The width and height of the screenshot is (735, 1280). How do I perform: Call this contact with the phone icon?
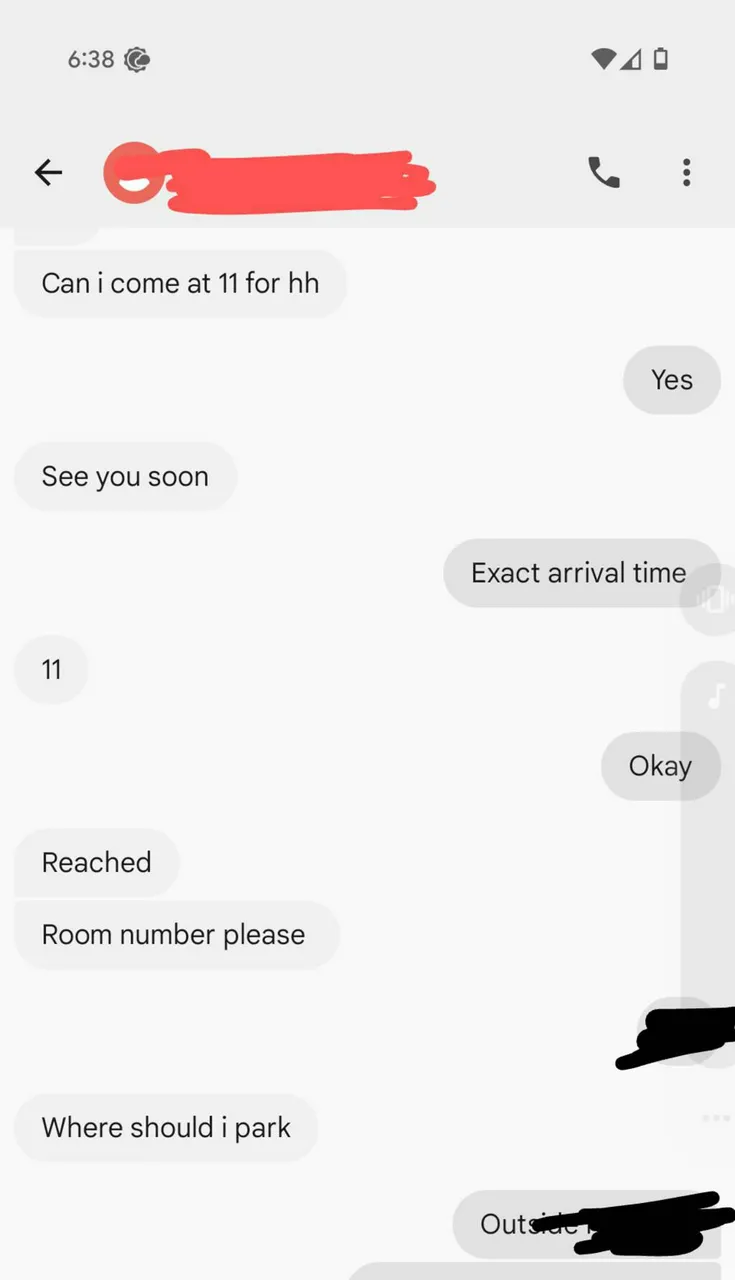603,173
